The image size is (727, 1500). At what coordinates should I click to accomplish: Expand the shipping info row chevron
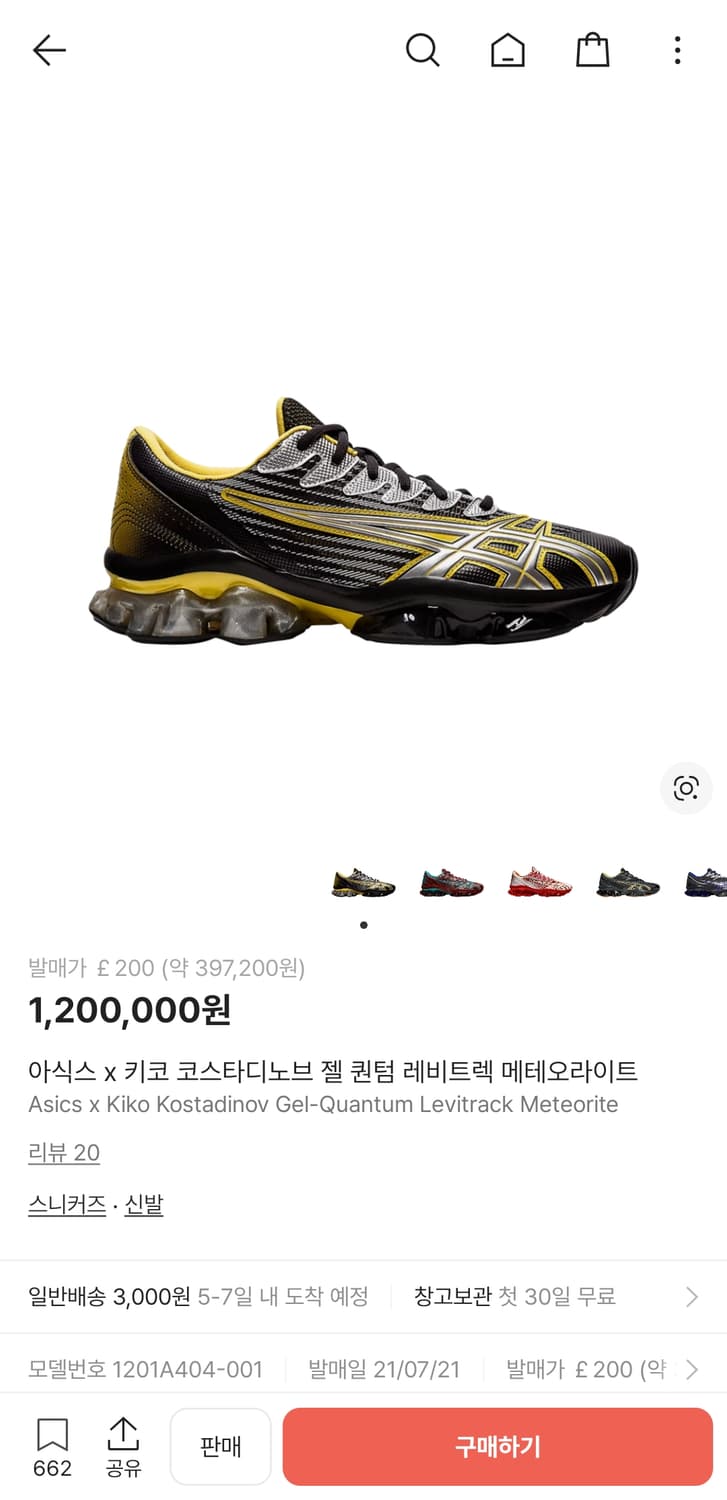click(691, 1296)
